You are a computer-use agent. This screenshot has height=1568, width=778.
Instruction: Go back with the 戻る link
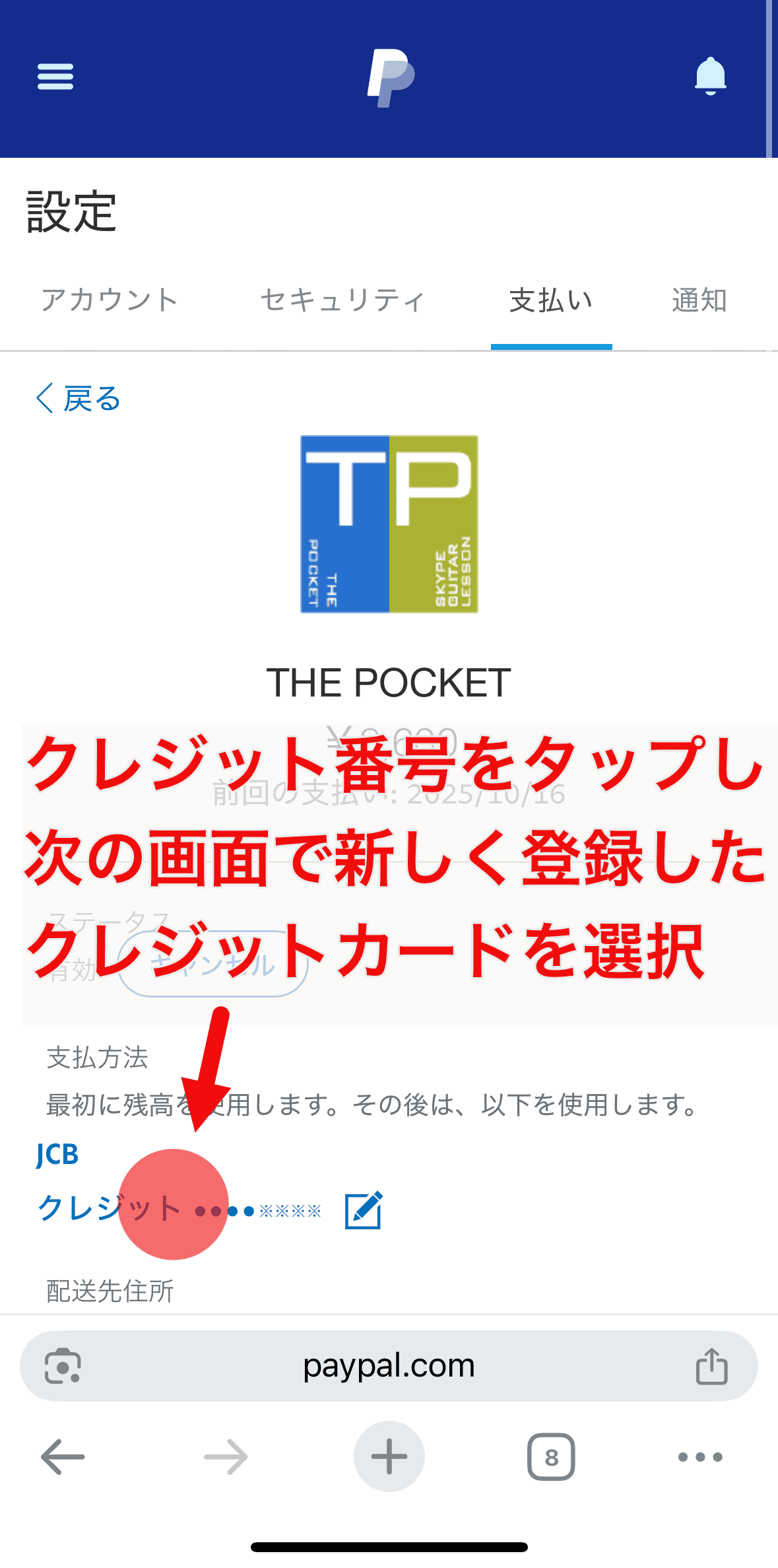click(x=79, y=399)
